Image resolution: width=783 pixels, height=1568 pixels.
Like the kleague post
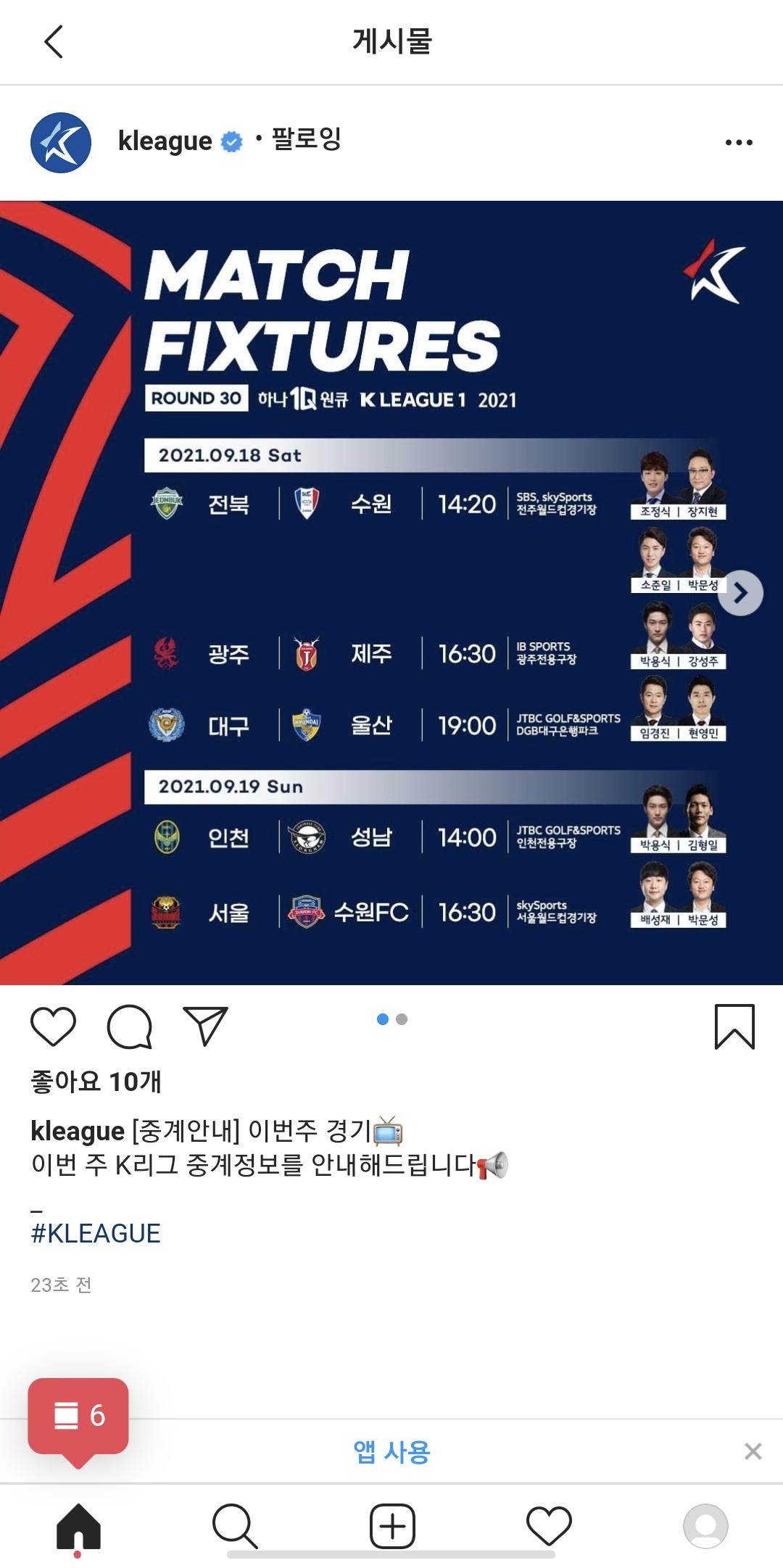[x=54, y=1026]
